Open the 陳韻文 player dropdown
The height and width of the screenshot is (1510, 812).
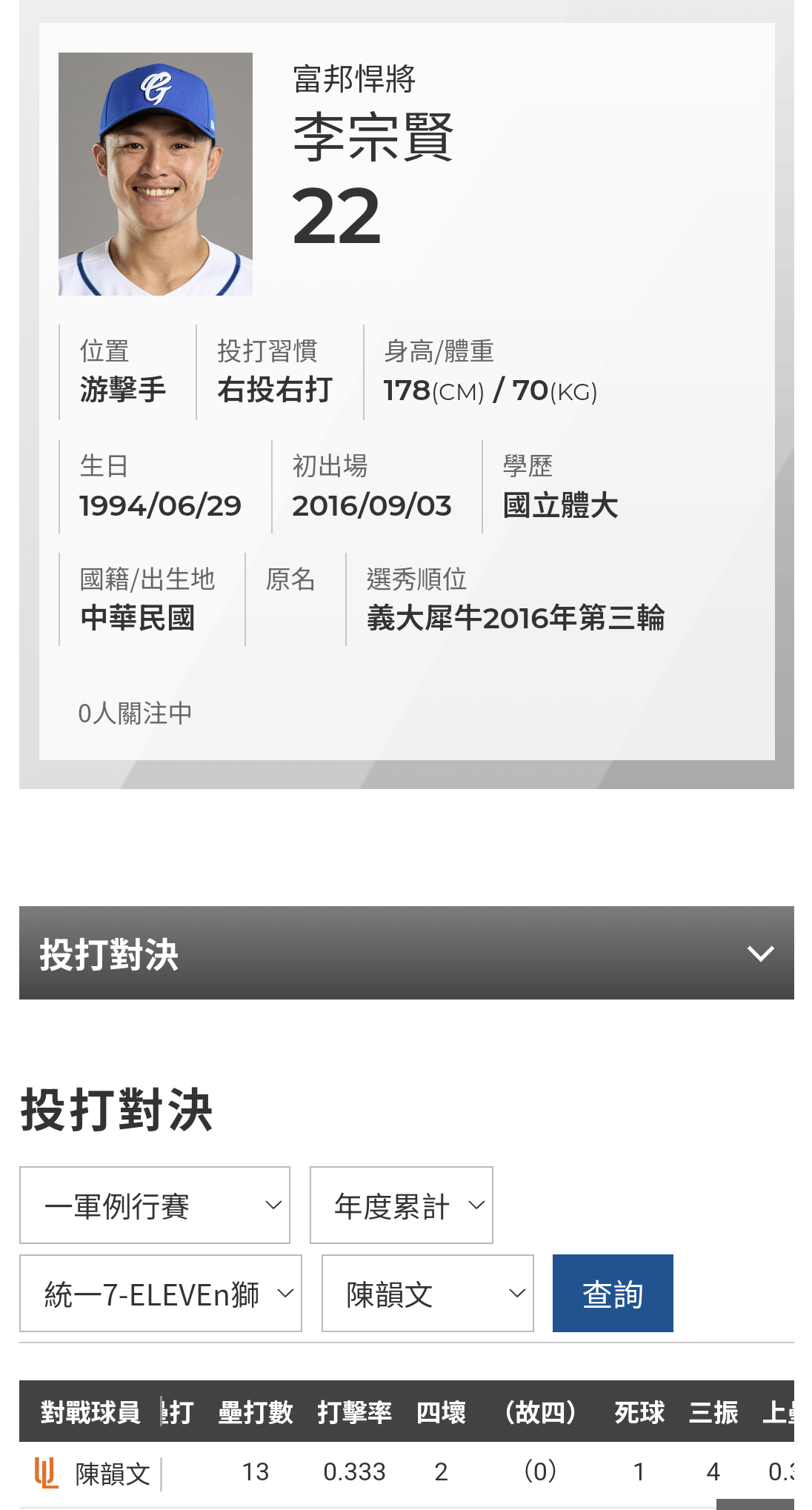(x=427, y=1294)
